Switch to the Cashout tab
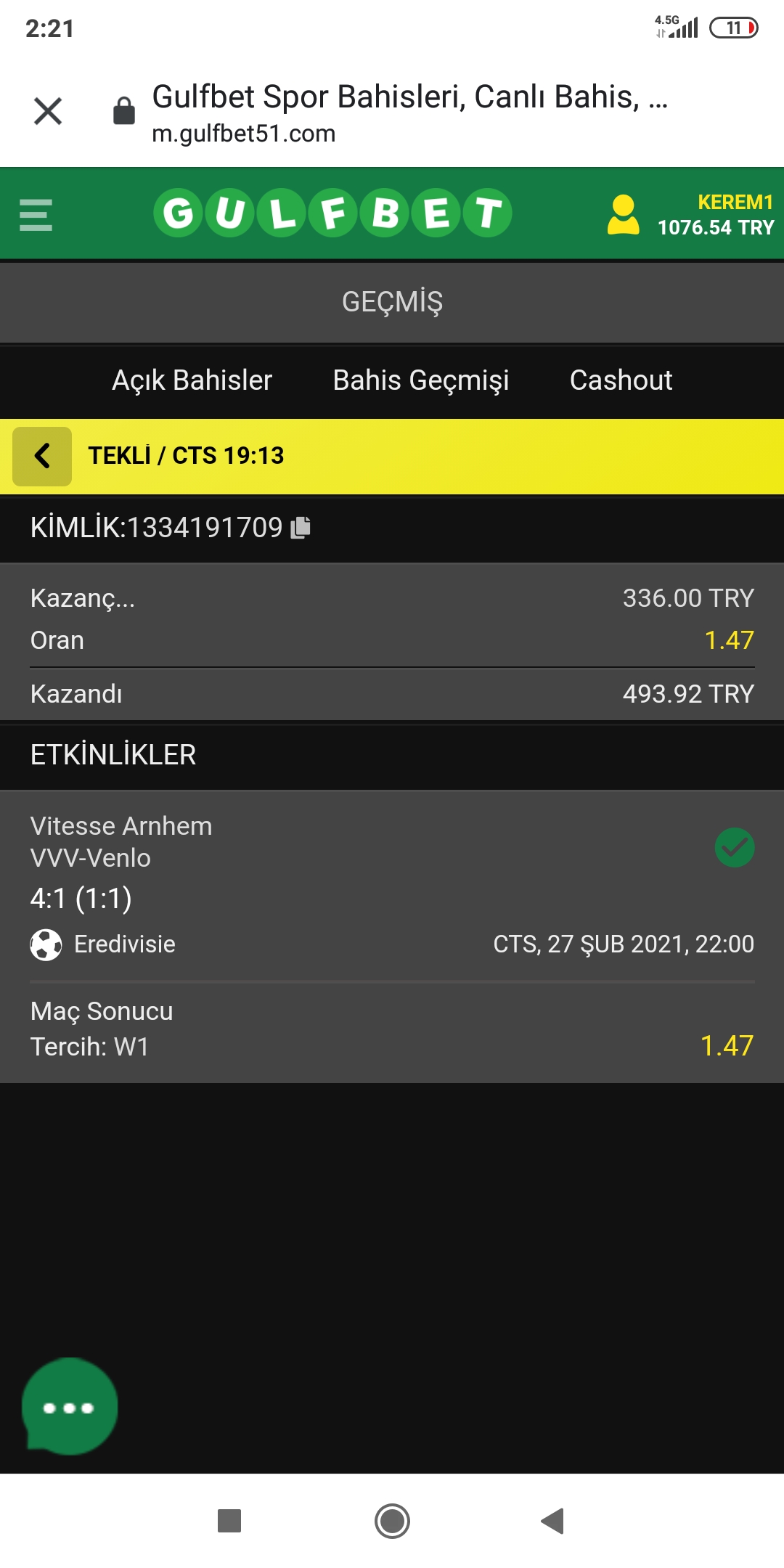 [x=621, y=380]
